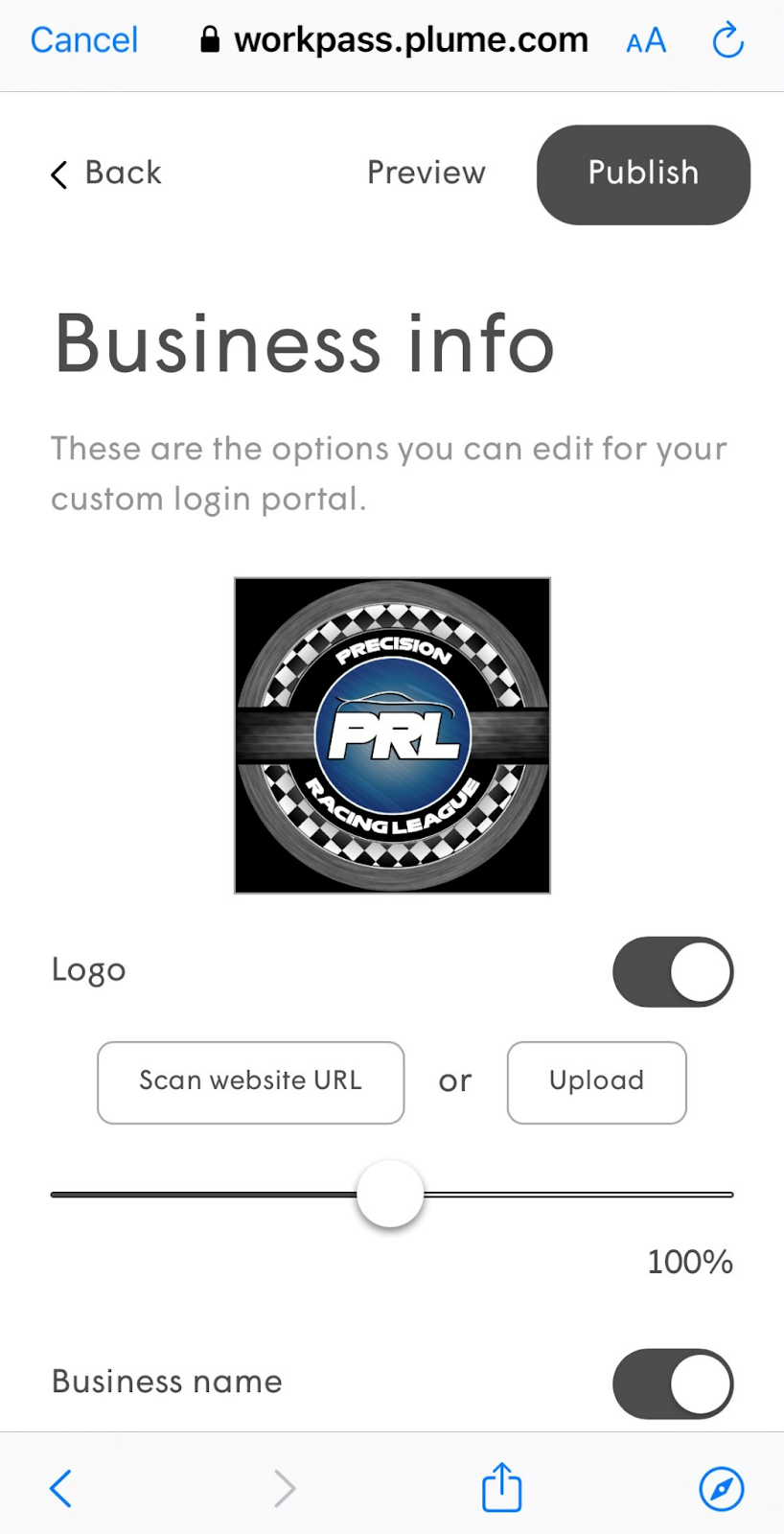The height and width of the screenshot is (1534, 784).
Task: Tap the logo size slider handle
Action: pyautogui.click(x=390, y=1194)
